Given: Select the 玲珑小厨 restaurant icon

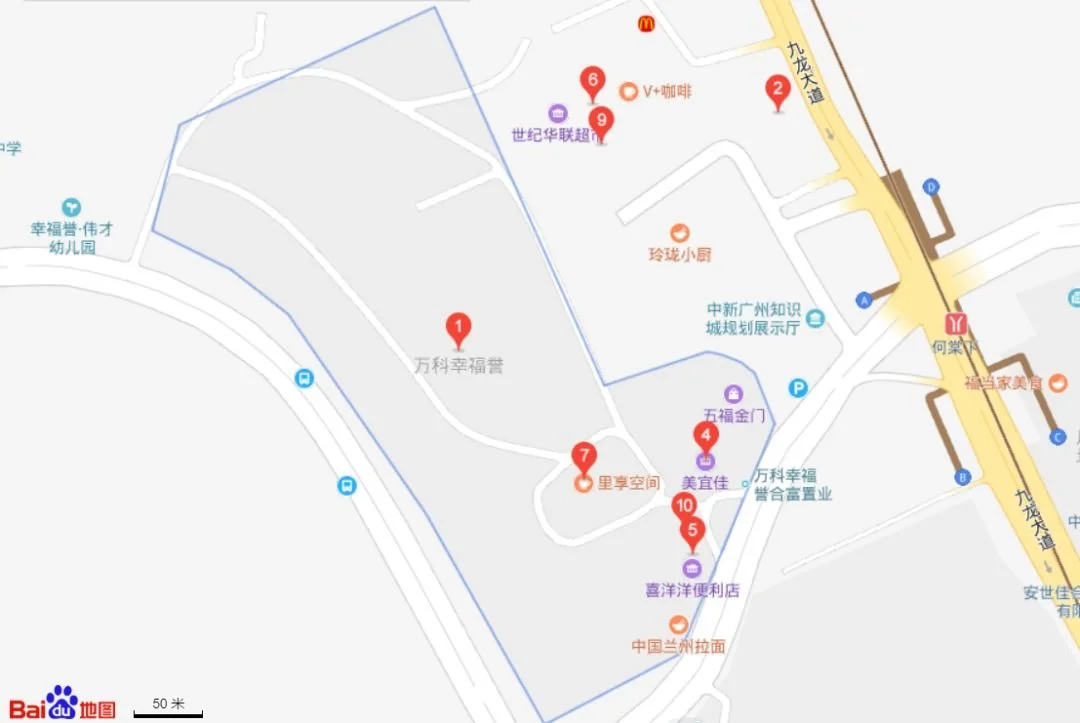Looking at the screenshot, I should (x=679, y=233).
